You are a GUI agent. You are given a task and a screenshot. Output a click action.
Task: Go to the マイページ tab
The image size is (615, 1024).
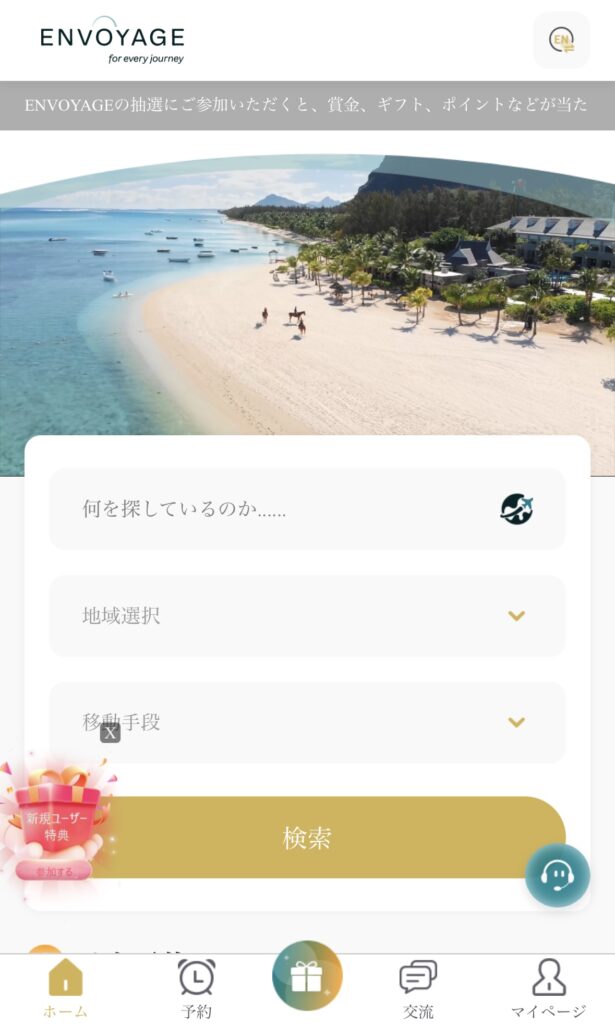click(548, 988)
